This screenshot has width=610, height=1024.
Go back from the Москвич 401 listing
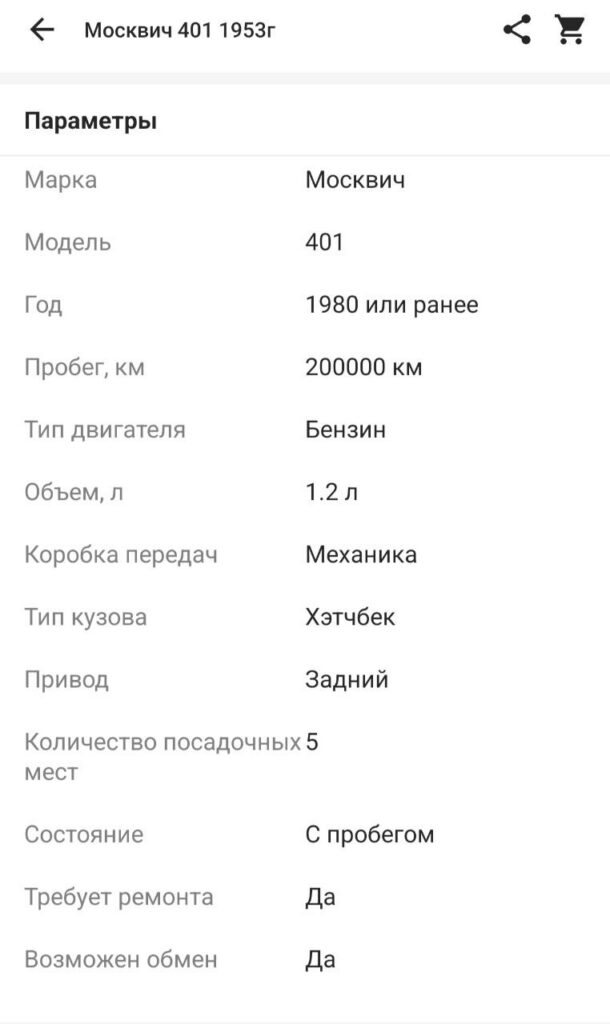42,30
